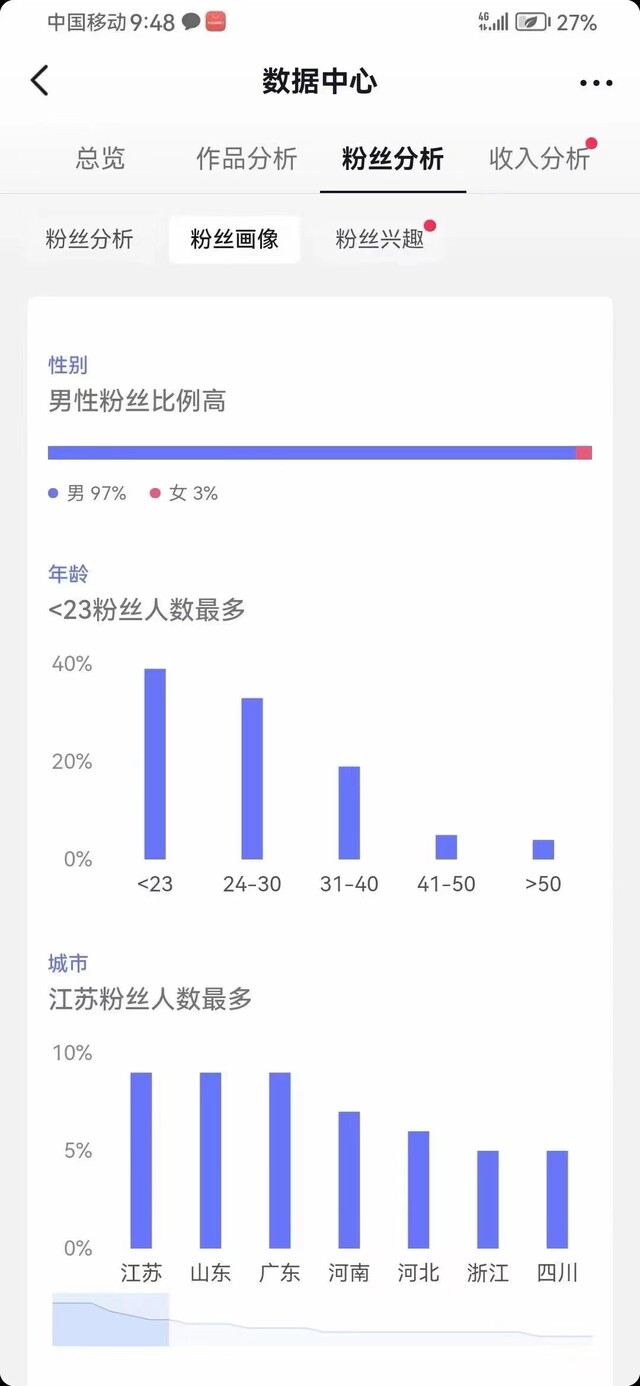Switch to the 总览 tab
Screen dimensions: 640x1386
[x=101, y=158]
